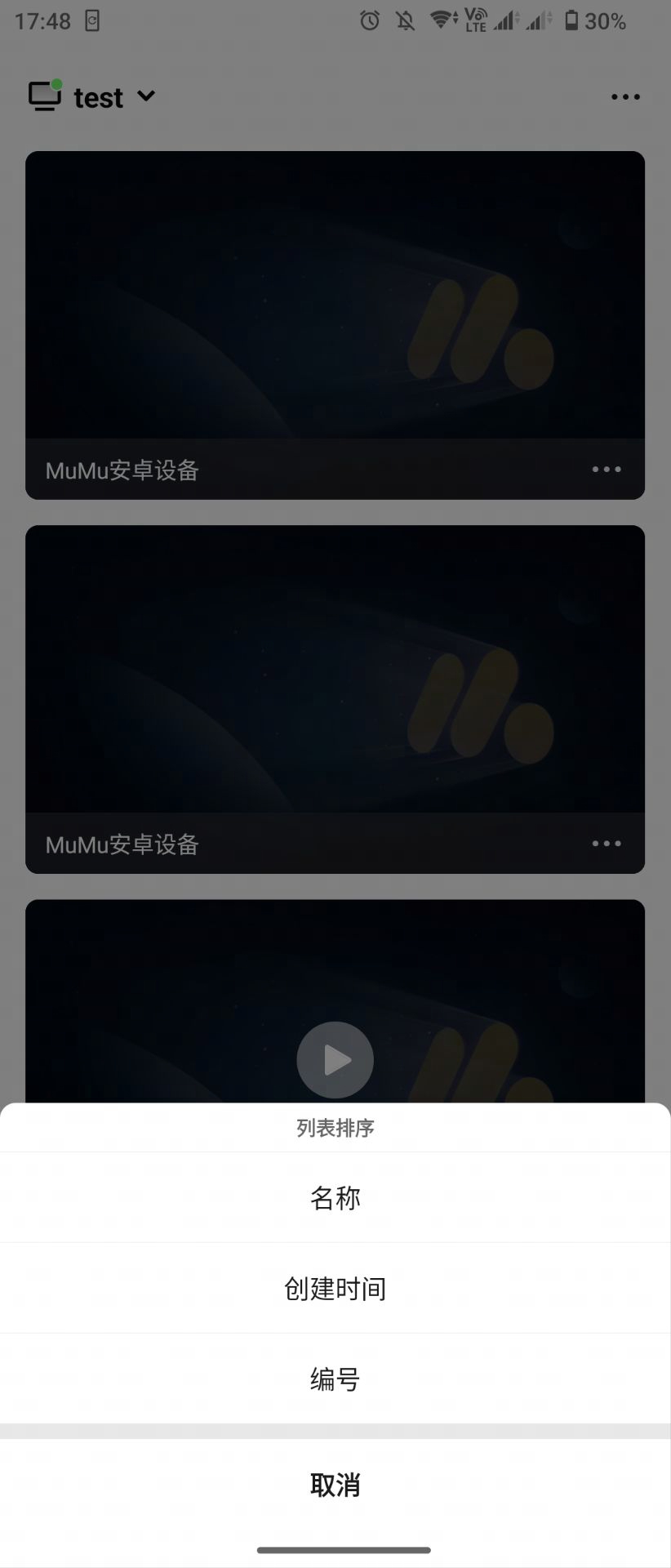Image resolution: width=671 pixels, height=1568 pixels.
Task: Choose 编号 as the sort order
Action: [335, 1379]
